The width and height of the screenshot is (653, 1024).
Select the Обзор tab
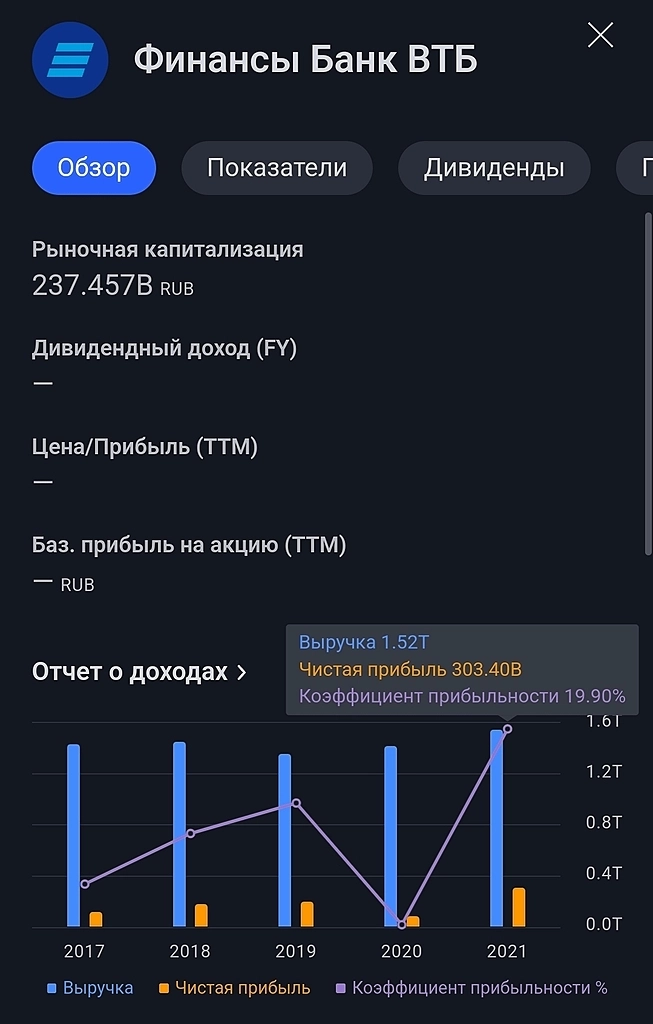coord(94,168)
